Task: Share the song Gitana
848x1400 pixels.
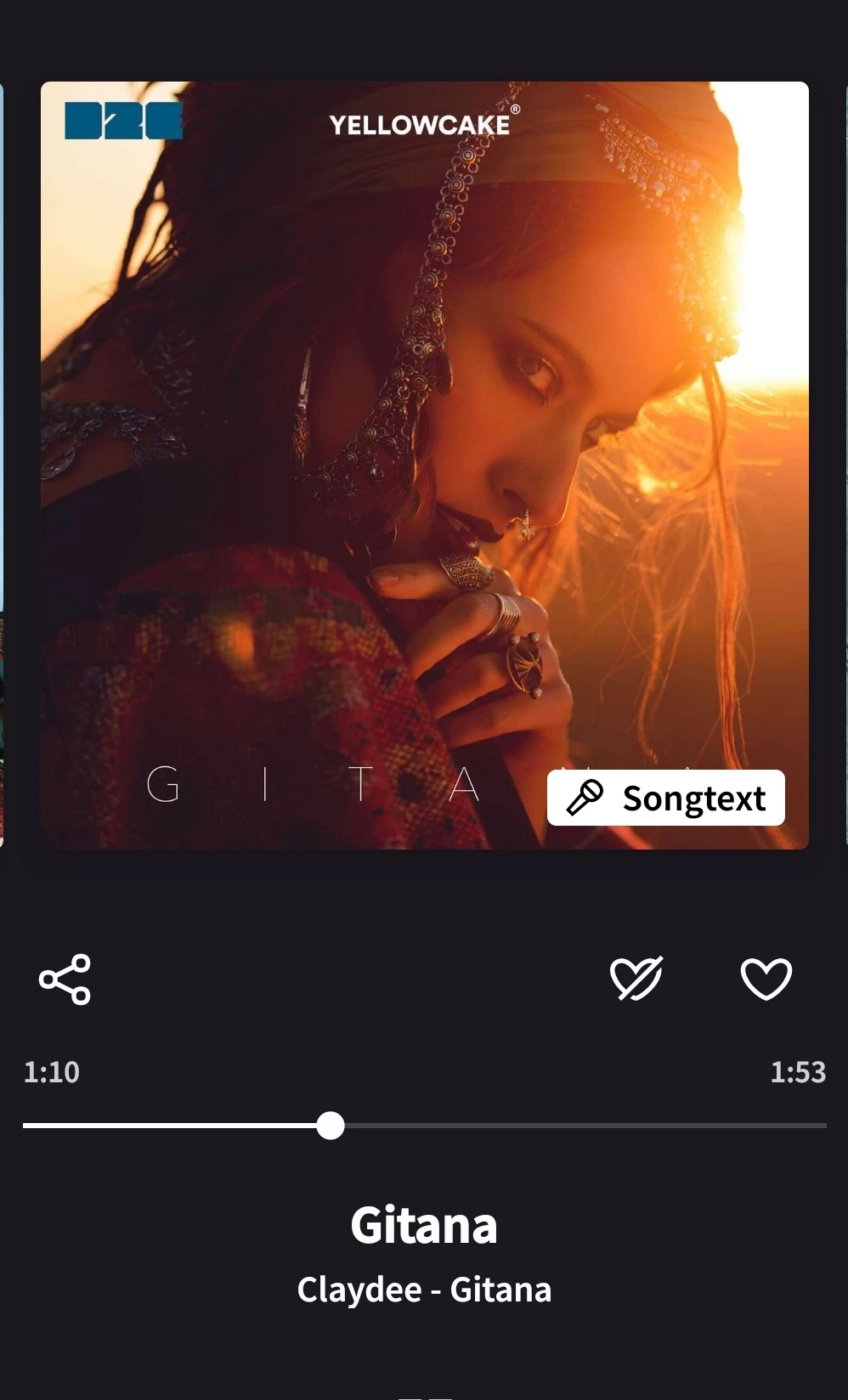Action: coord(65,979)
